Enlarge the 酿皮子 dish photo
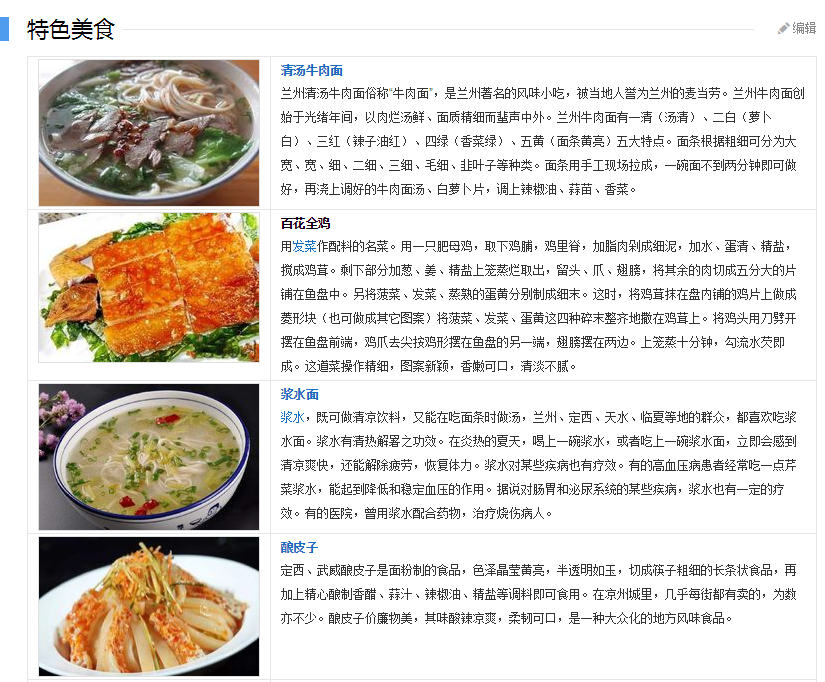Screen dimensions: 825x682 148,606
